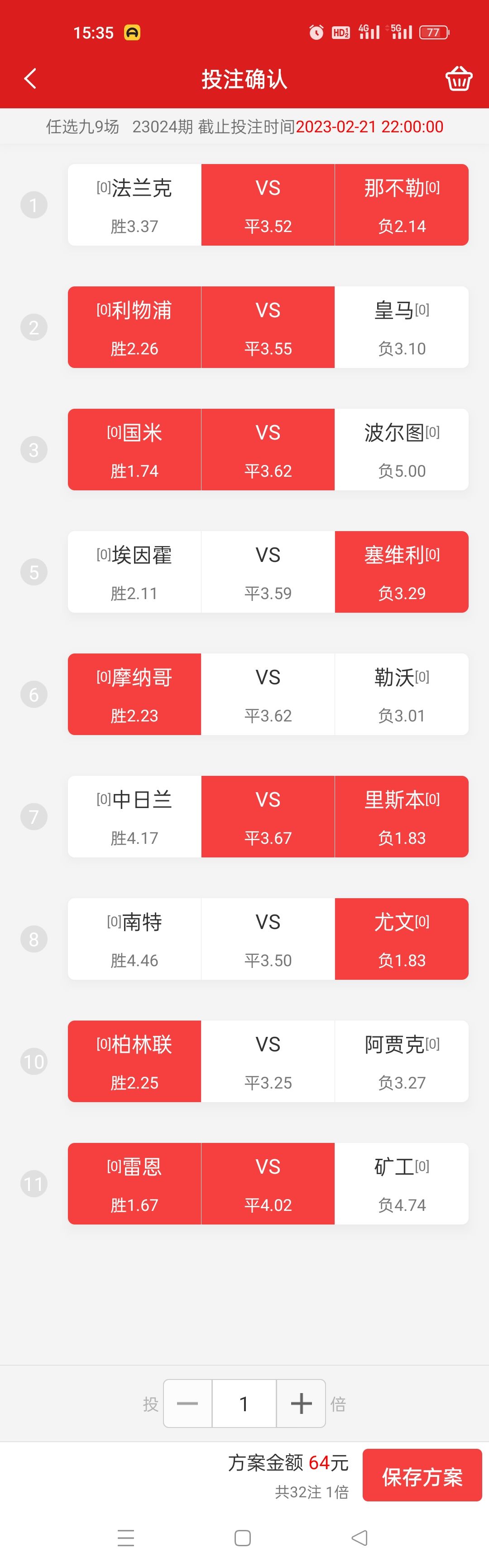Image resolution: width=489 pixels, height=1568 pixels.
Task: Tap the multiplier number field
Action: click(x=244, y=1403)
